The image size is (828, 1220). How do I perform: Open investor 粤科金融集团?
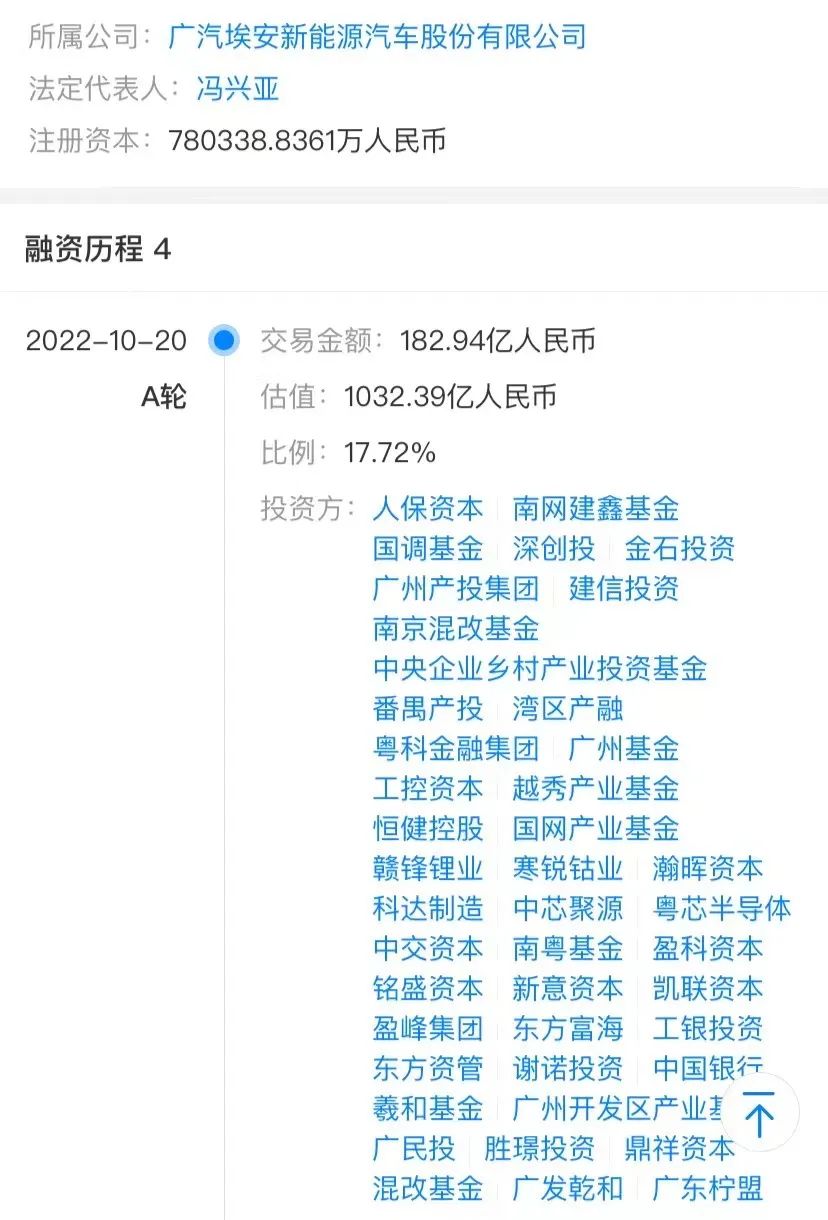[456, 748]
